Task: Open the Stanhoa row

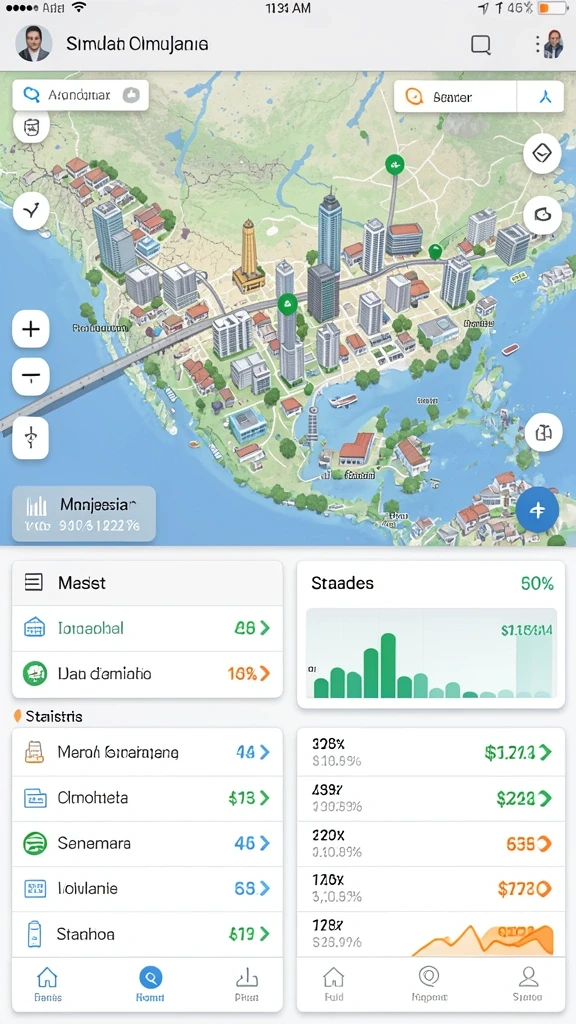Action: 148,934
